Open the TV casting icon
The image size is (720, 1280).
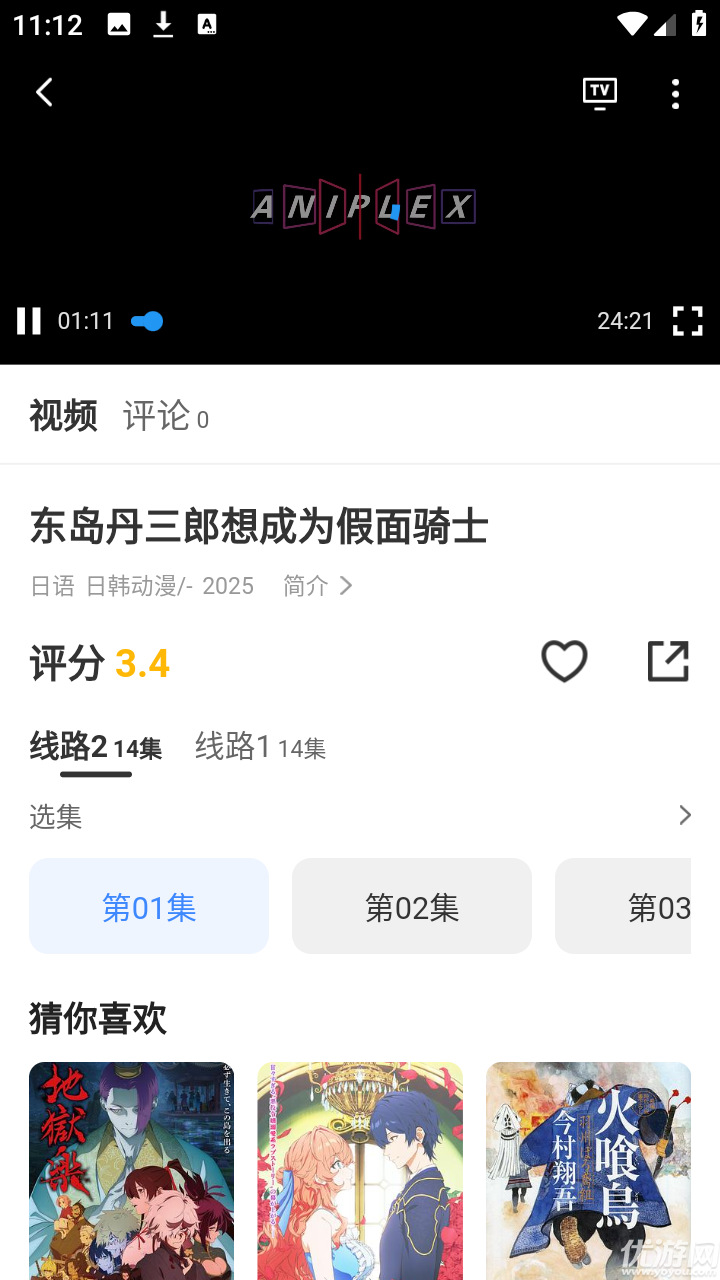[599, 92]
